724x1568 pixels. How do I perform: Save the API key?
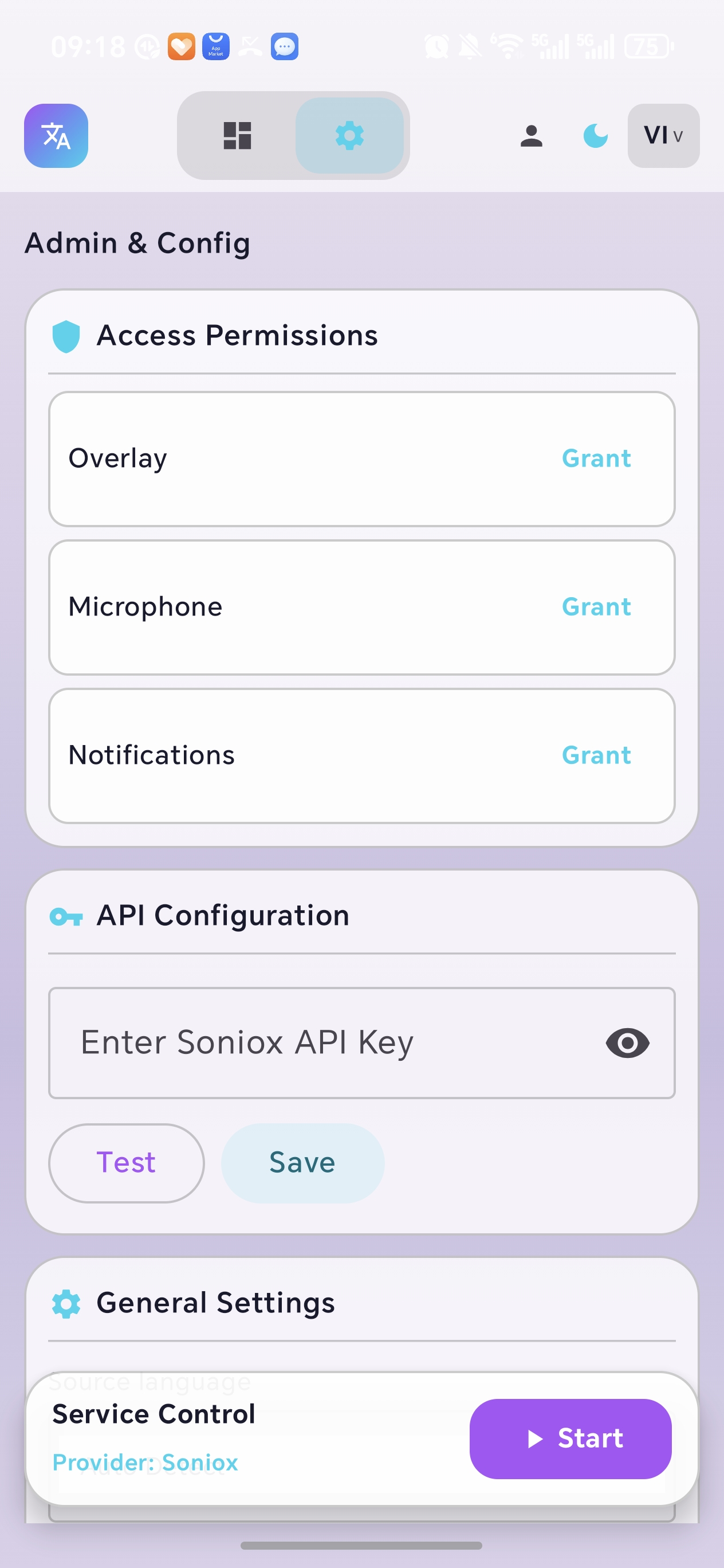[302, 1163]
